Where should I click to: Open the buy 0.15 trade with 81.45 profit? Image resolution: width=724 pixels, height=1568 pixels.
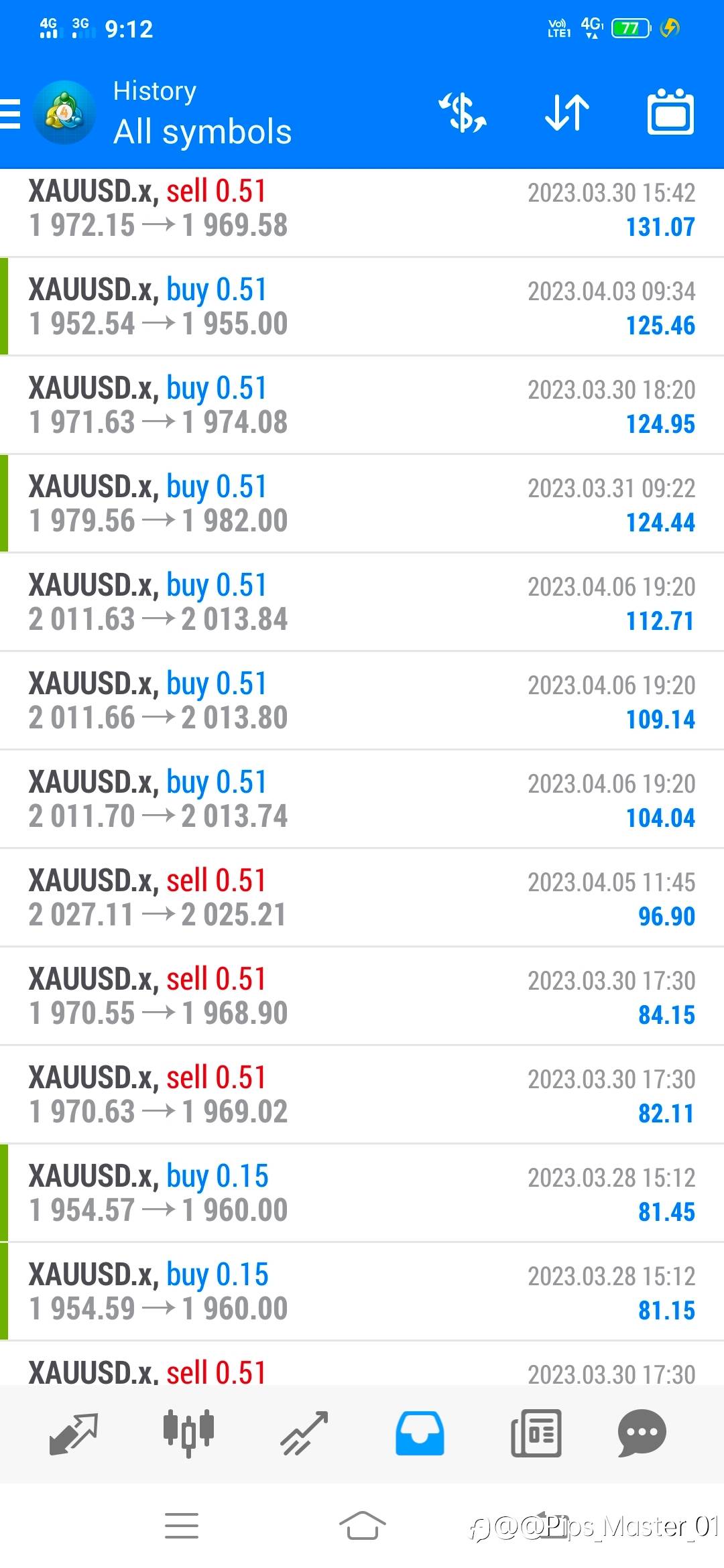click(x=362, y=1193)
